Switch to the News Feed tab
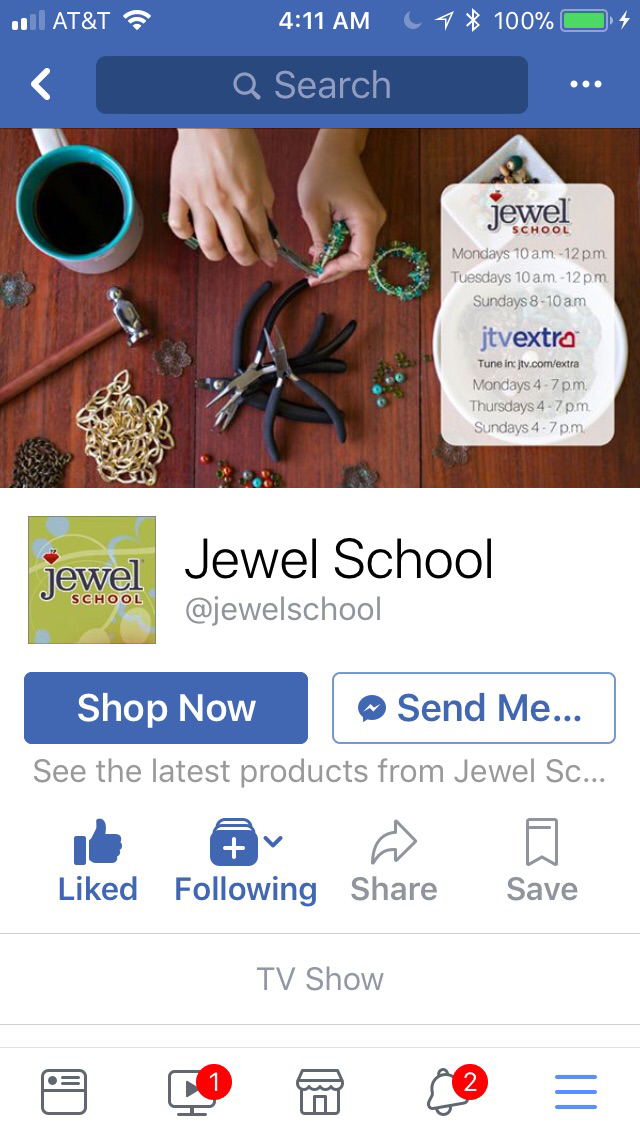 pyautogui.click(x=64, y=1092)
